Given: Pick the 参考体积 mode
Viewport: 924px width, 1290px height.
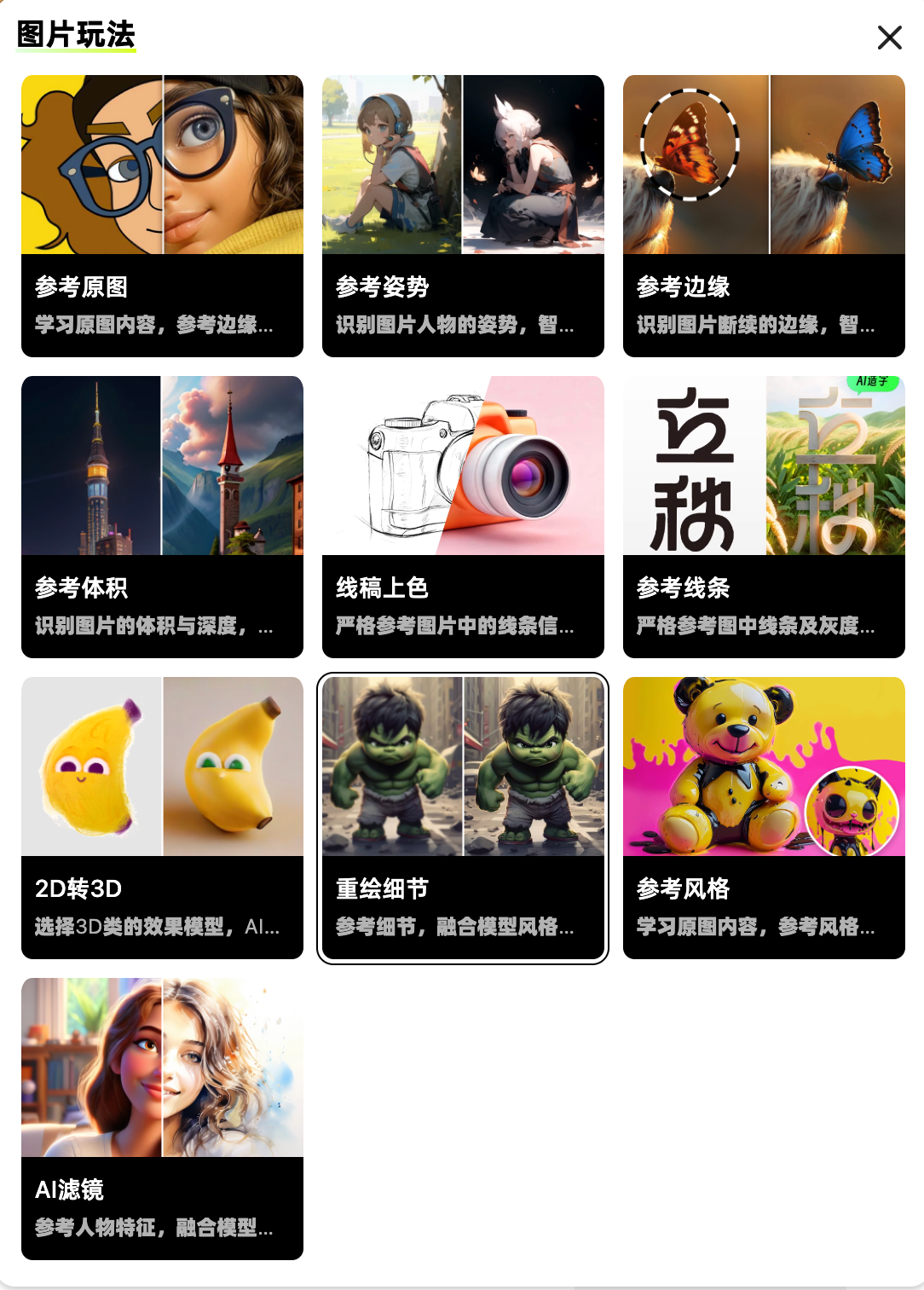Looking at the screenshot, I should pyautogui.click(x=162, y=517).
